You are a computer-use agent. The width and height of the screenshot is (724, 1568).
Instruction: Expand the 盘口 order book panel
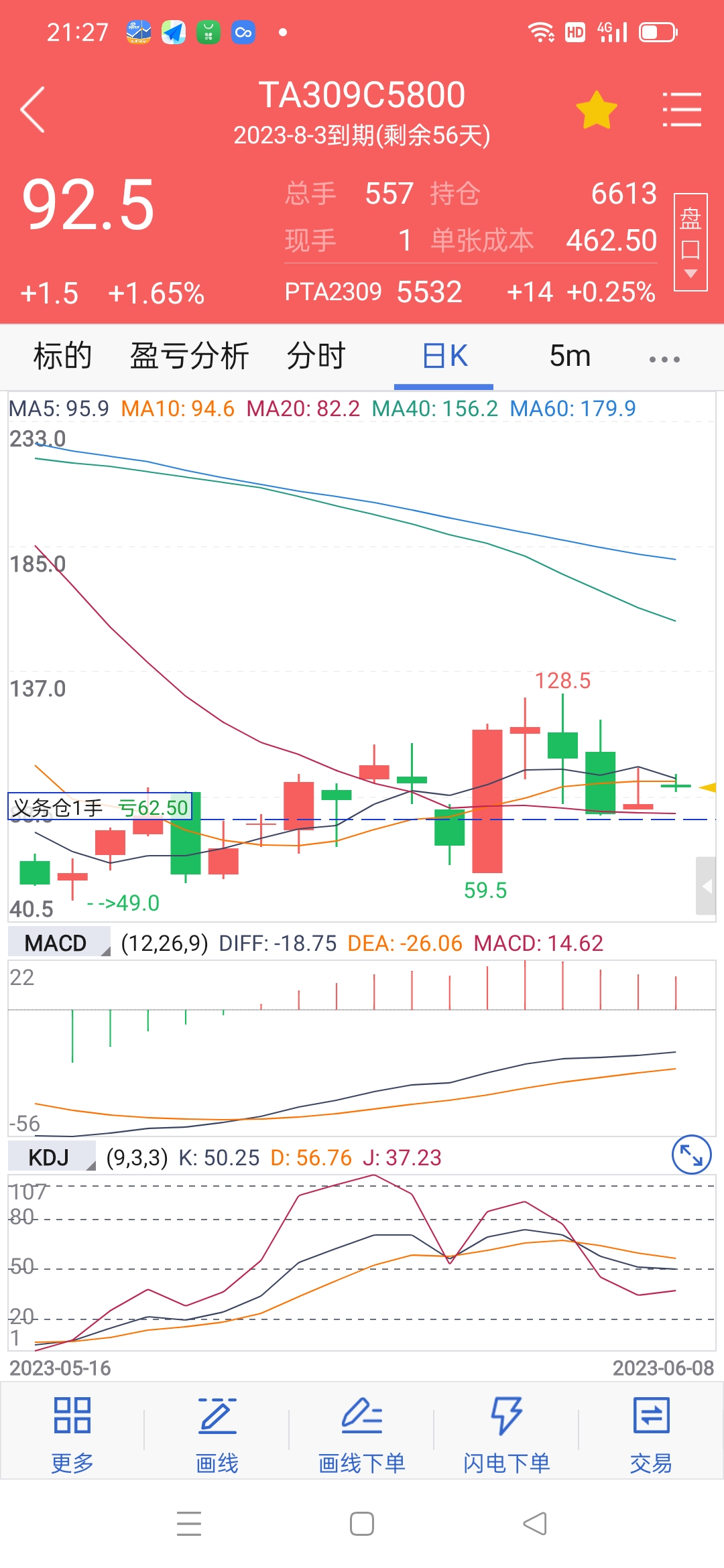(x=690, y=242)
